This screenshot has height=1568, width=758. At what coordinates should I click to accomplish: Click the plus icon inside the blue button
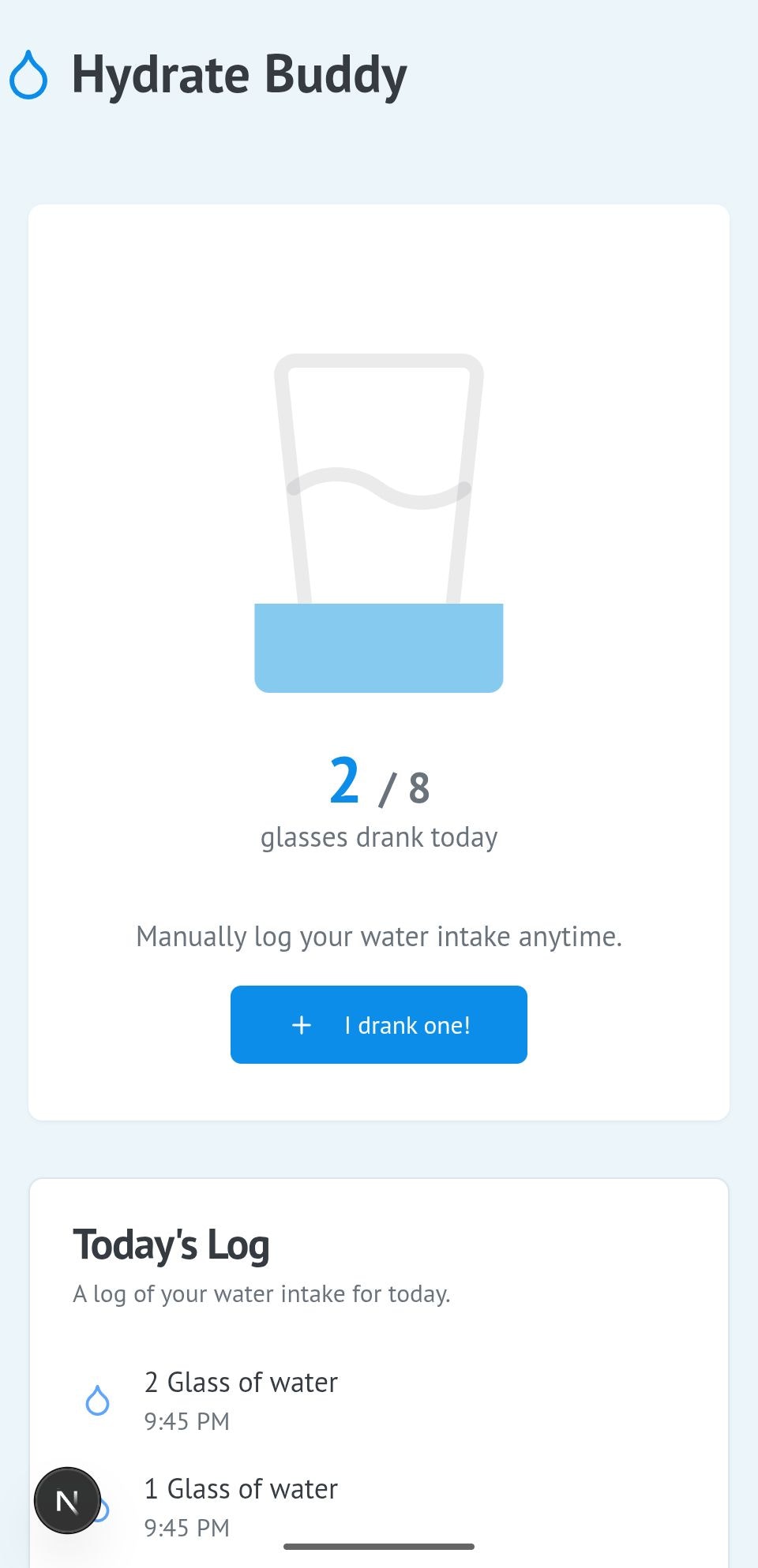pos(301,1024)
